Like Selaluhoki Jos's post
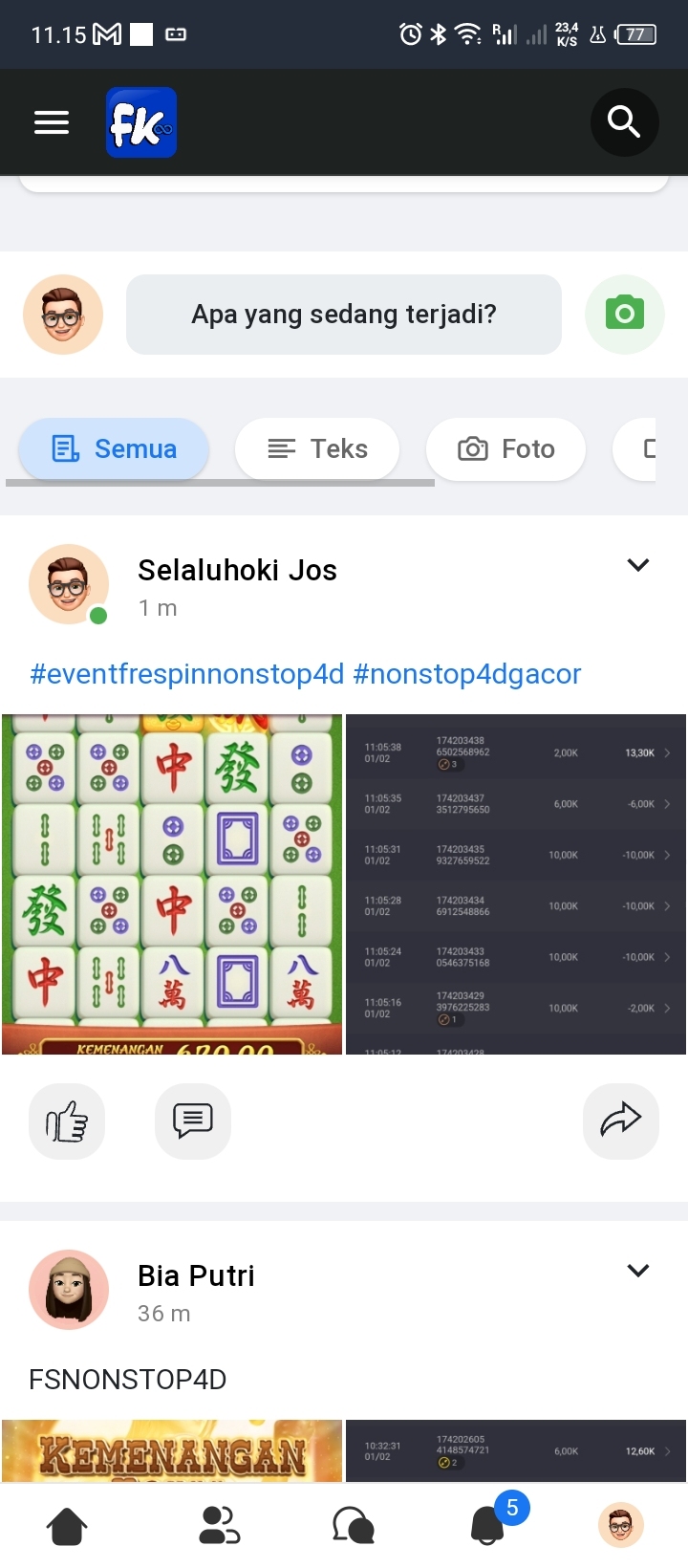This screenshot has height=1568, width=688. coord(67,1121)
